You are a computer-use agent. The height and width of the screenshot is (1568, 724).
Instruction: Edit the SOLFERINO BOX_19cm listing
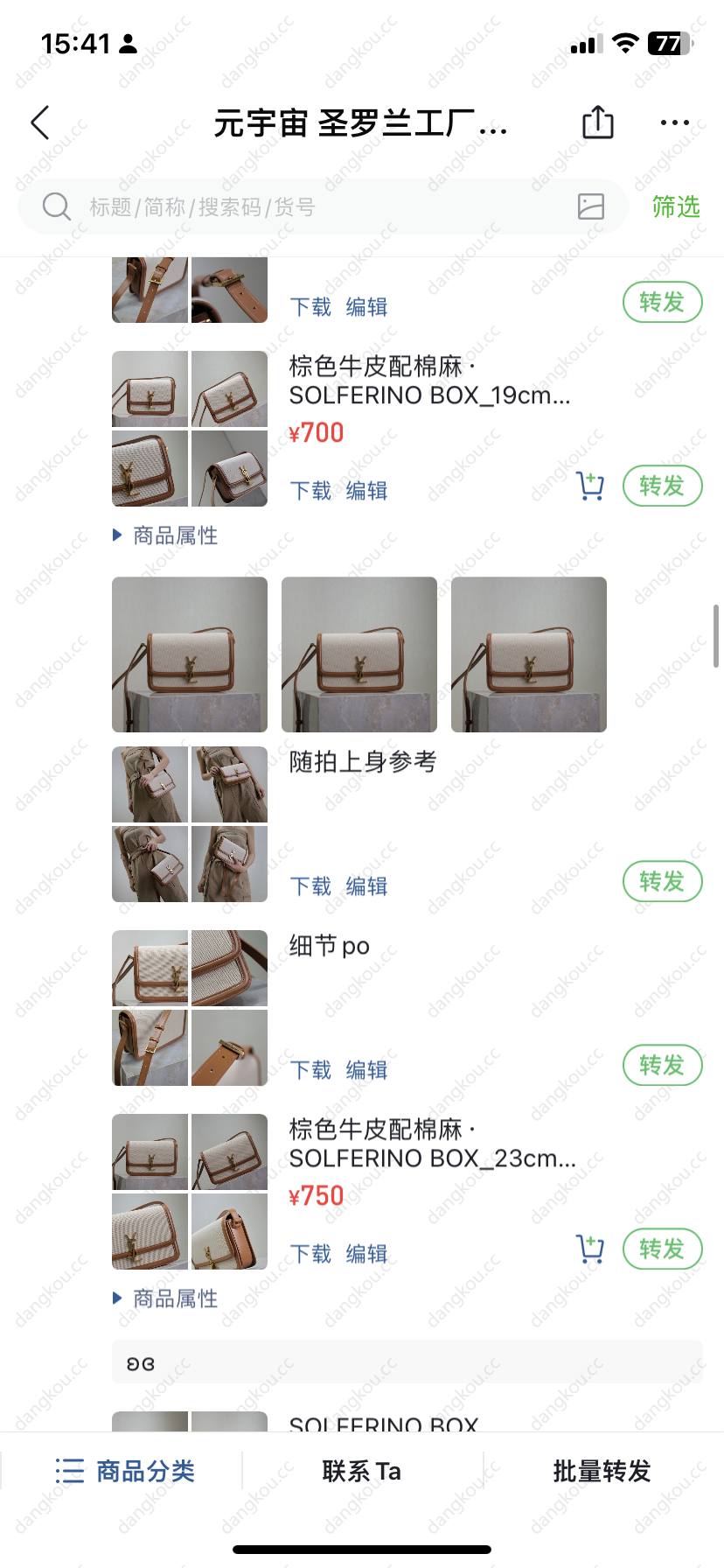pos(366,491)
